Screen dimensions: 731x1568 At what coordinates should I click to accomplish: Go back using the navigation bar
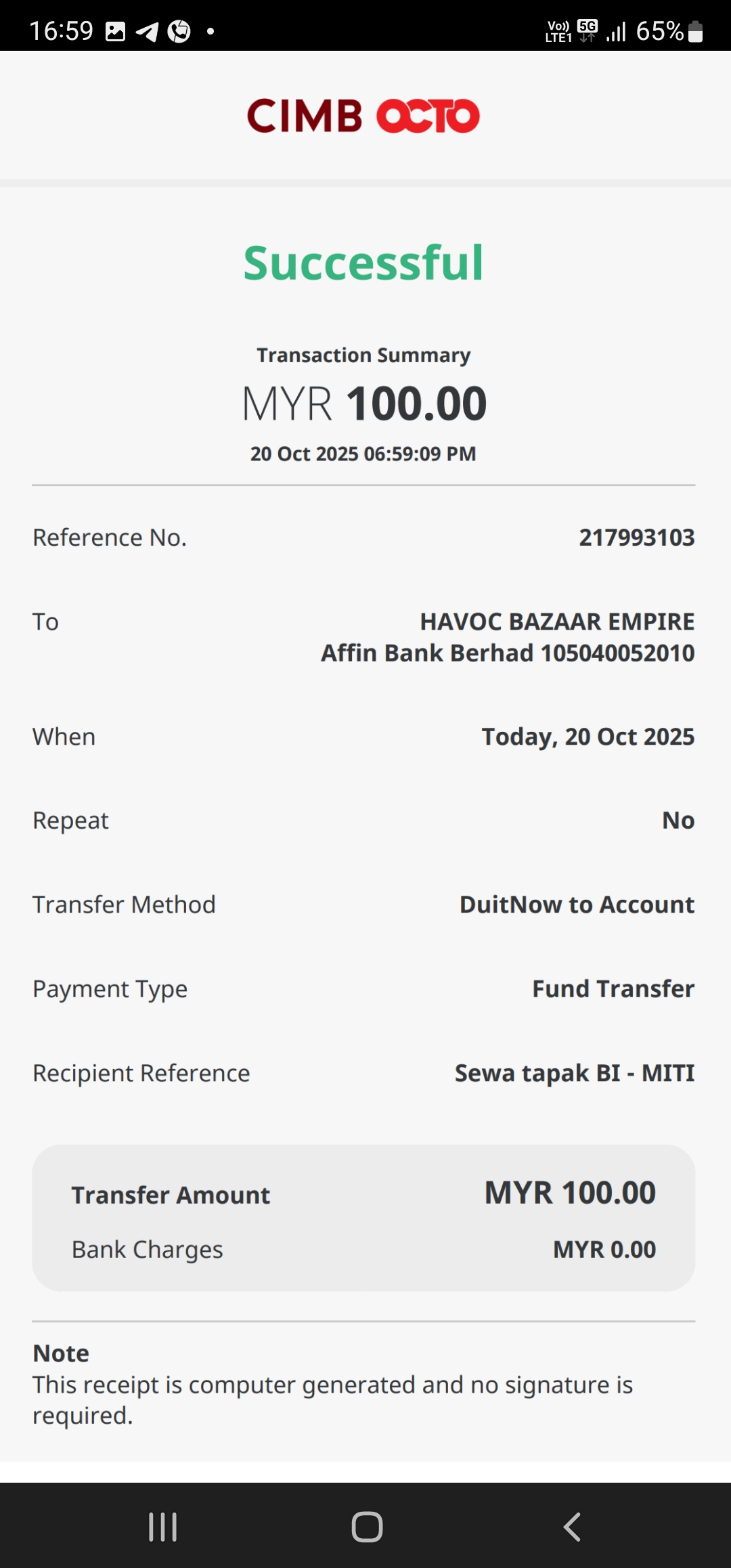tap(572, 1527)
